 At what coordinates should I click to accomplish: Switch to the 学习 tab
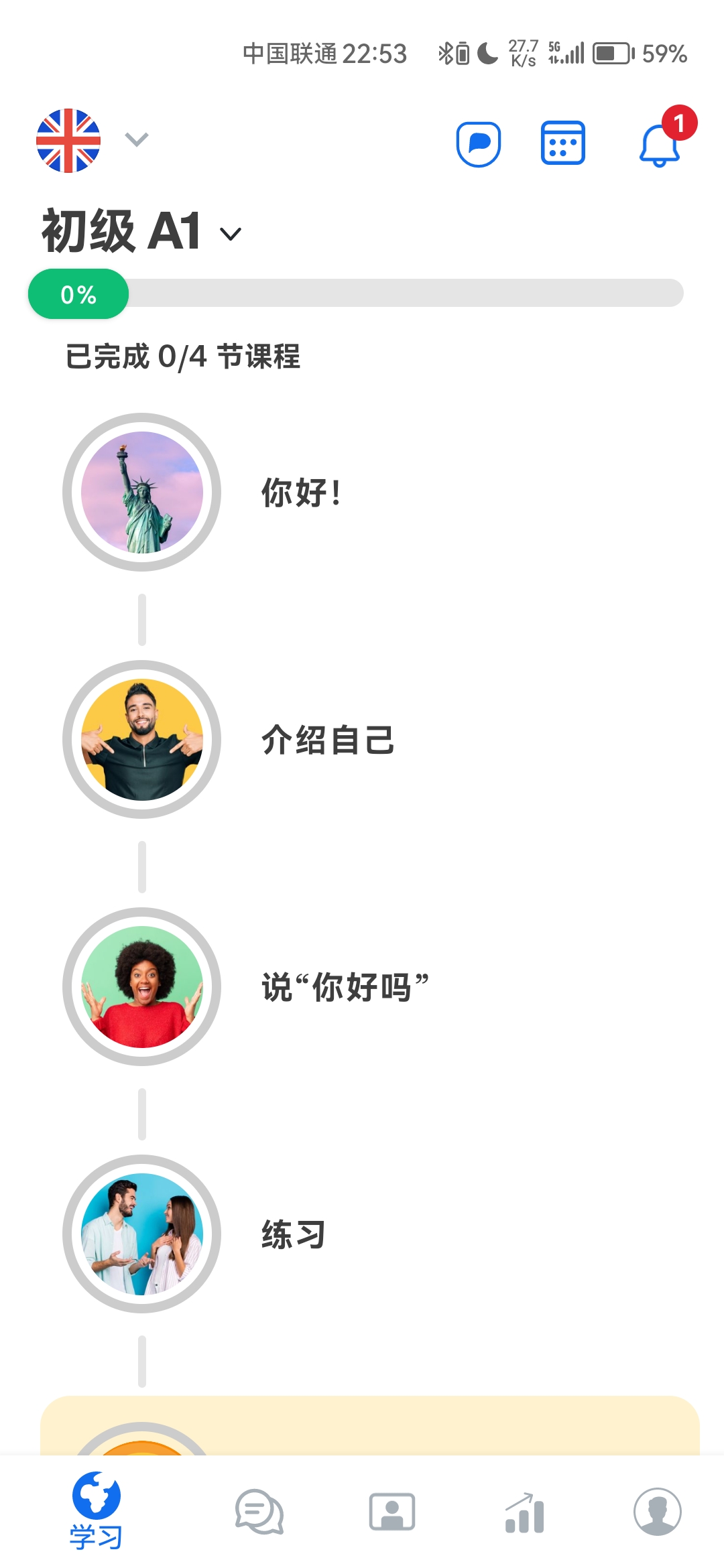coord(97,1510)
